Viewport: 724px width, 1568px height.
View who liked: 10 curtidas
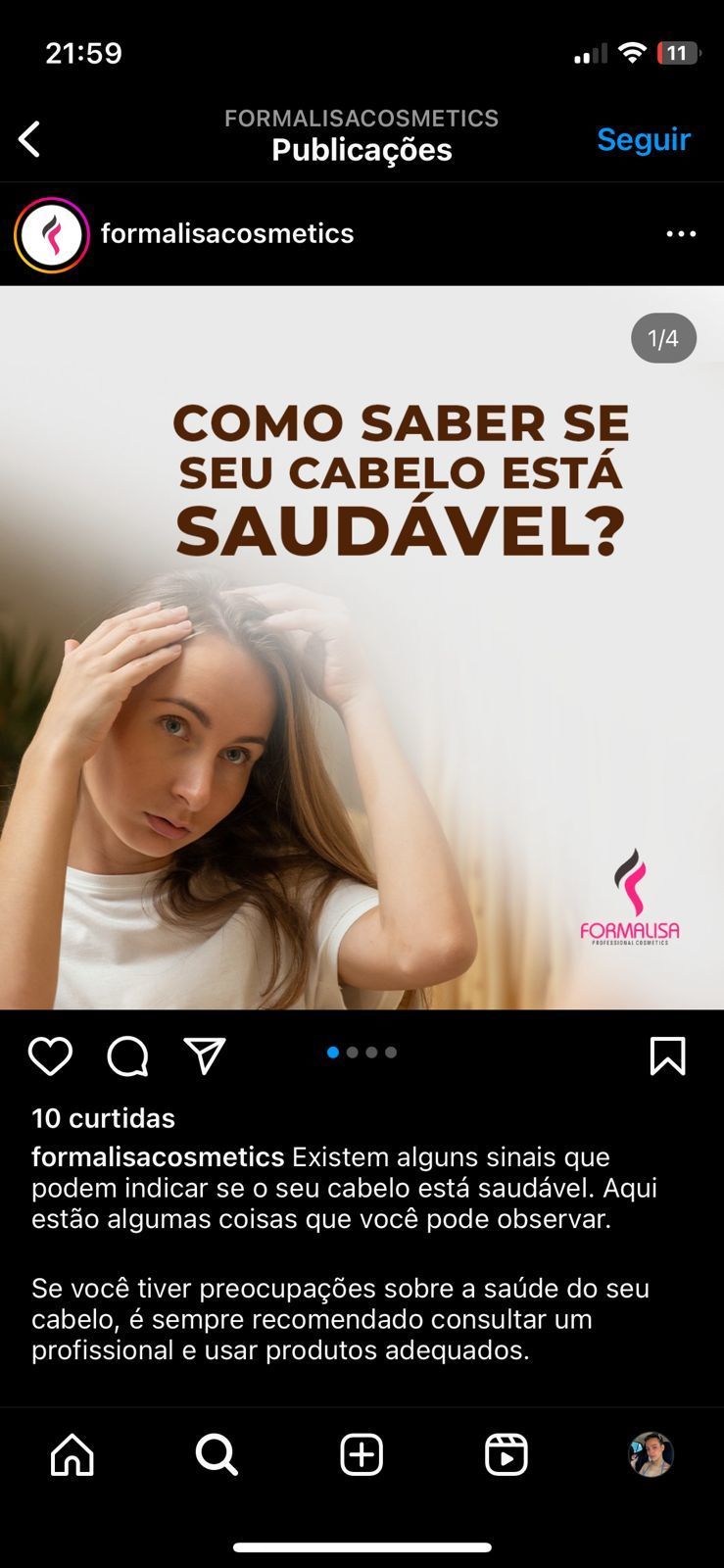(x=103, y=1118)
